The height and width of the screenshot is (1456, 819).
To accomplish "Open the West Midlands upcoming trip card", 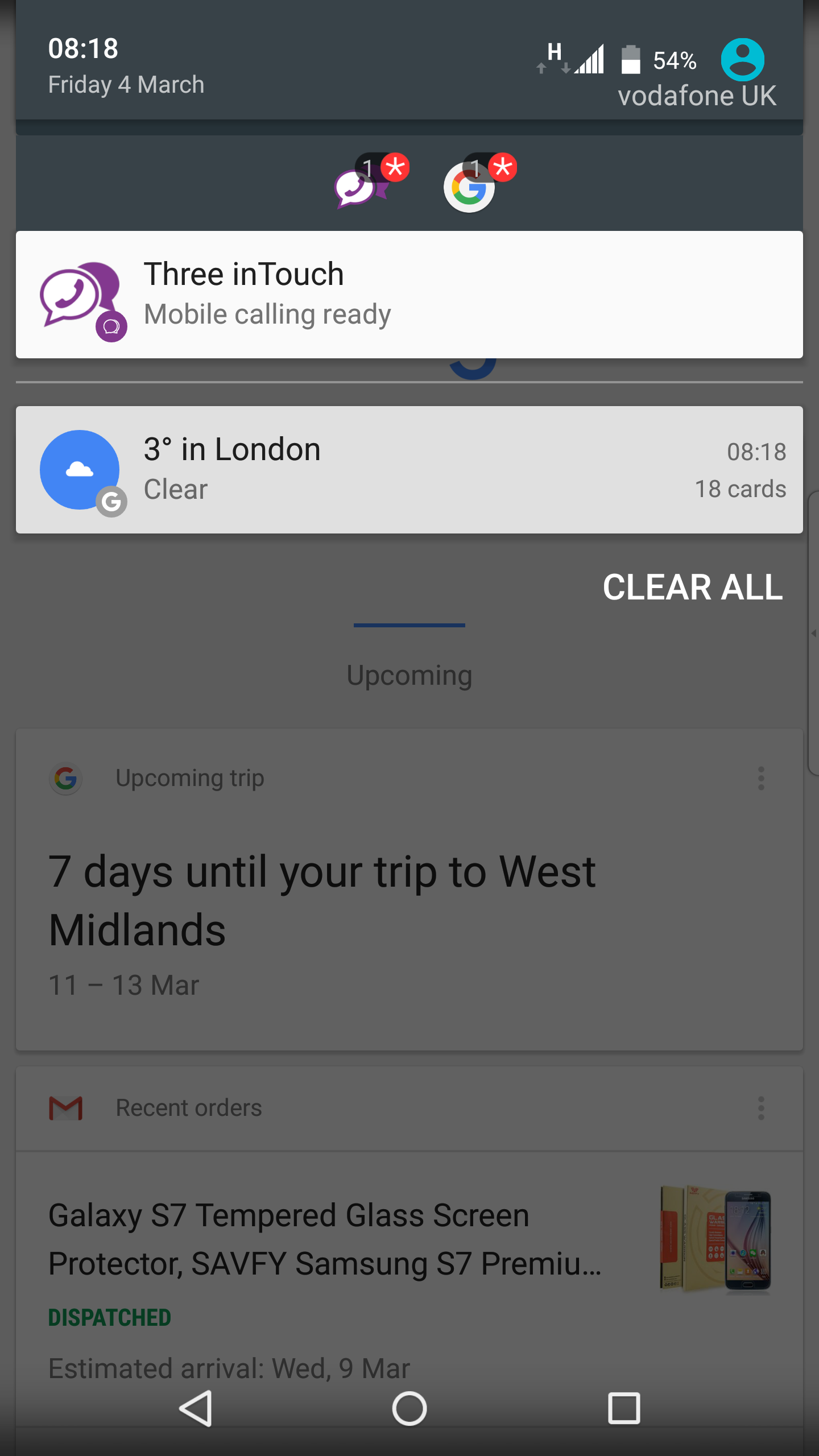I will [409, 890].
